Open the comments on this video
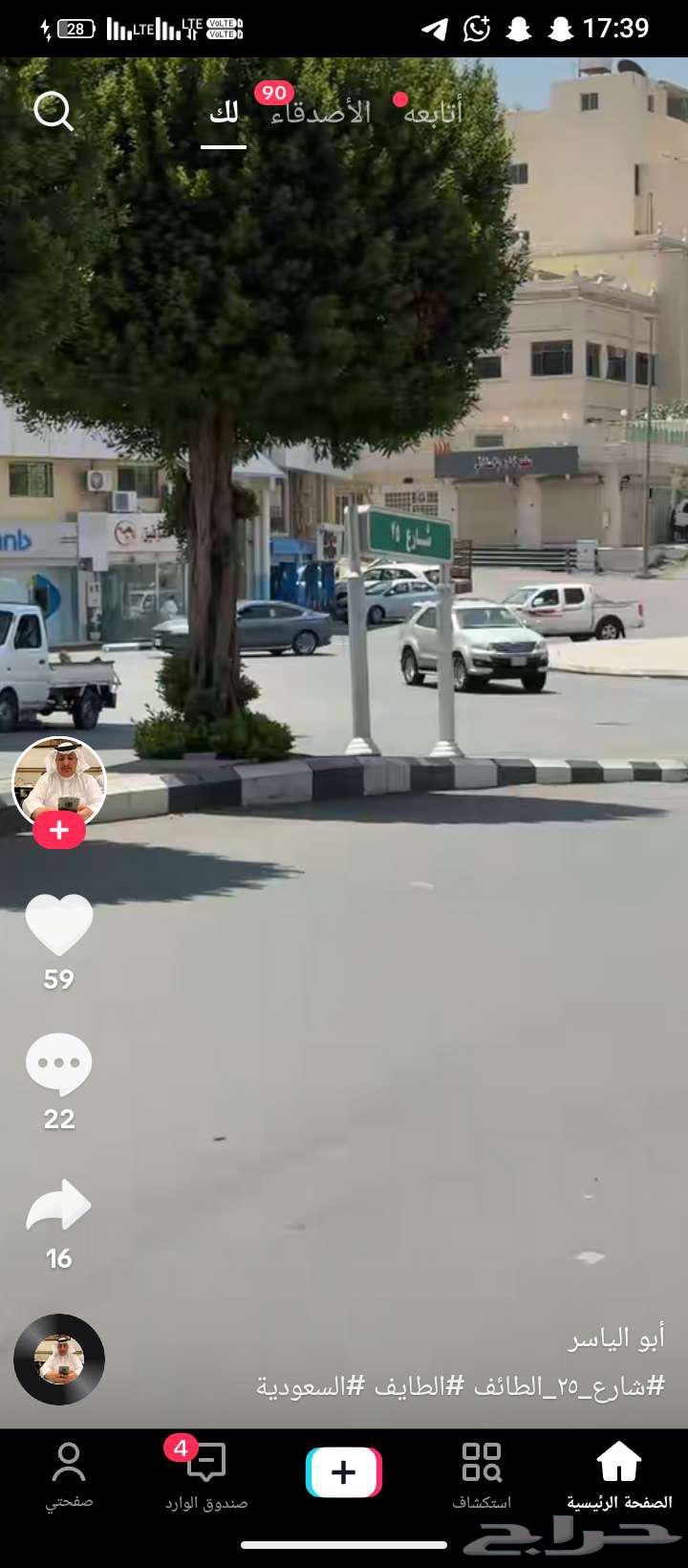688x1568 pixels. pyautogui.click(x=58, y=1064)
